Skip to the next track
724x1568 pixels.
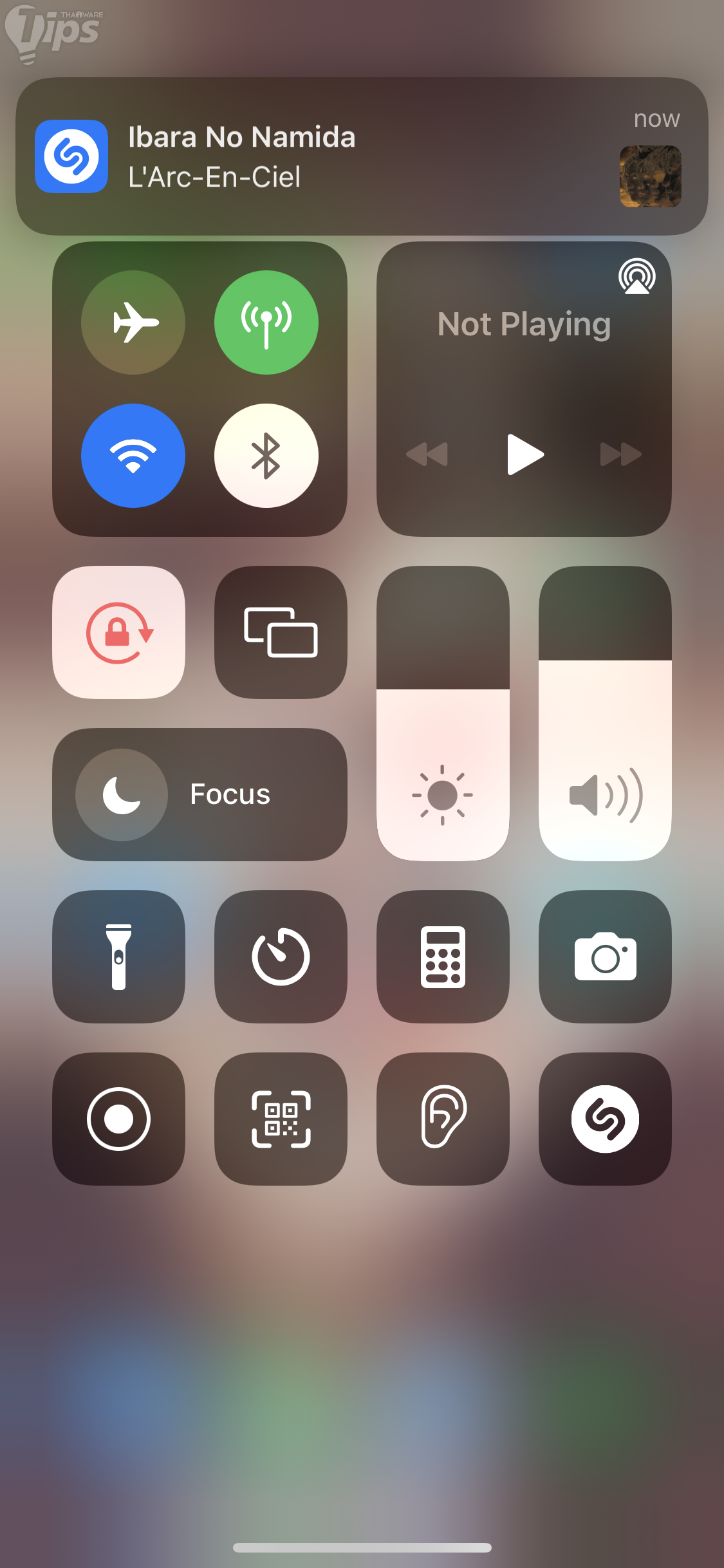pos(620,454)
